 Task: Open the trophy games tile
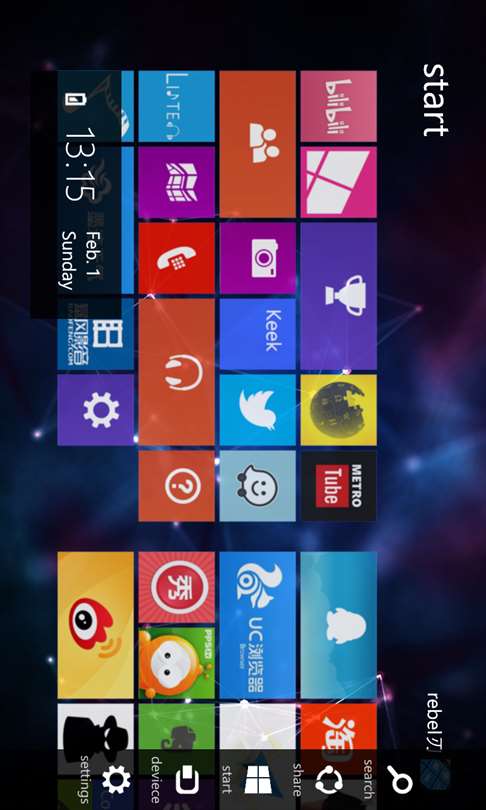pos(338,296)
